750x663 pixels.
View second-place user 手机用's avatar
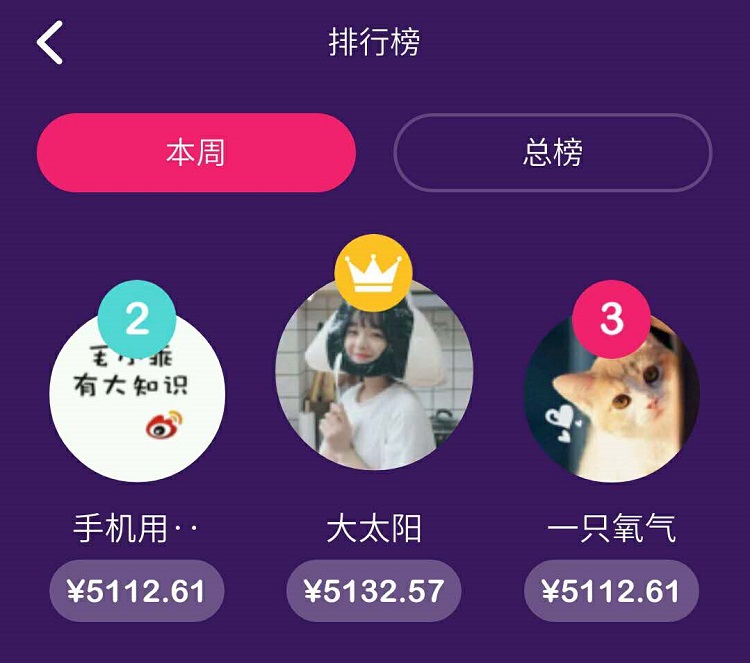[x=137, y=395]
